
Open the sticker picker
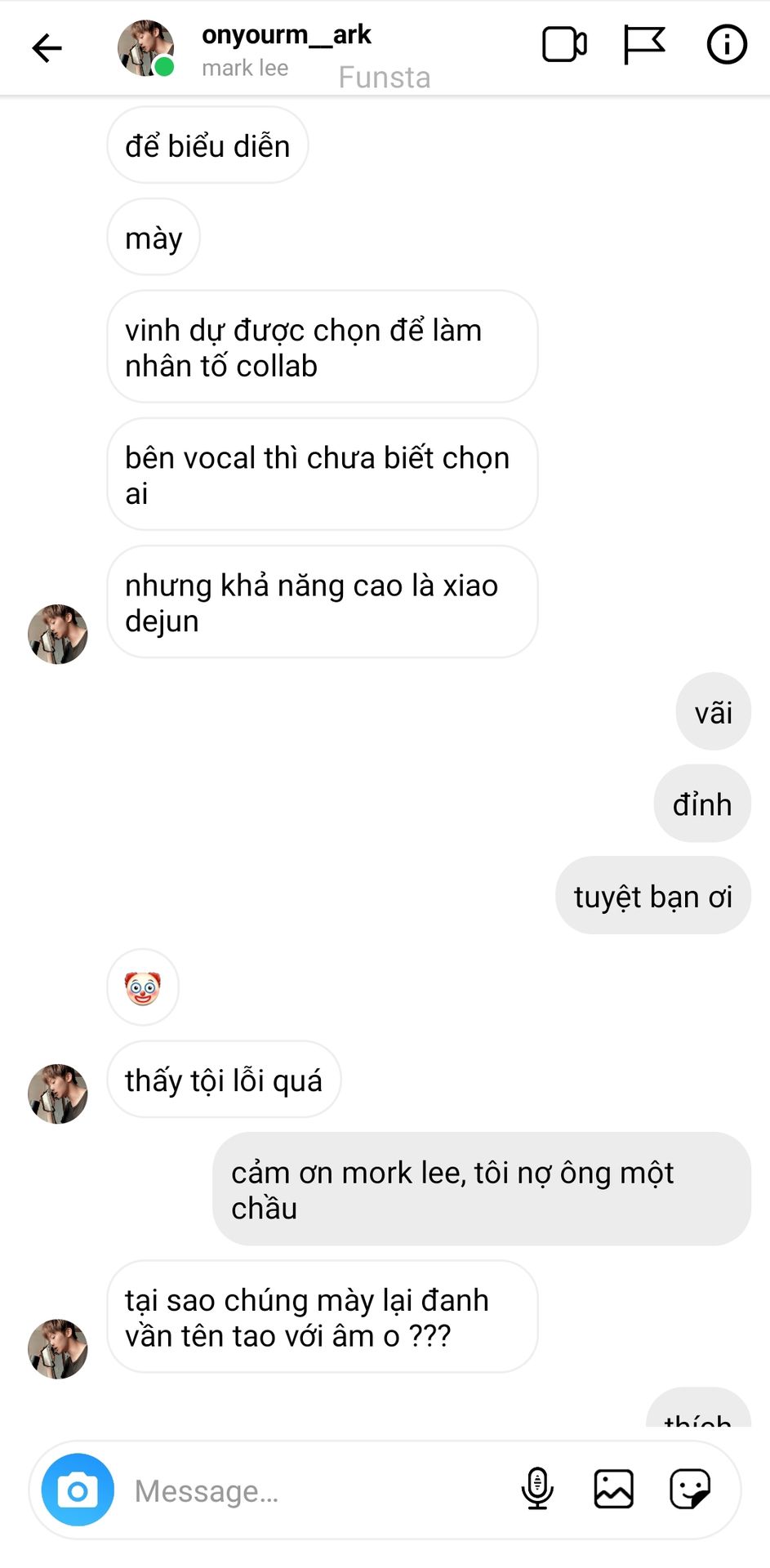point(690,1489)
